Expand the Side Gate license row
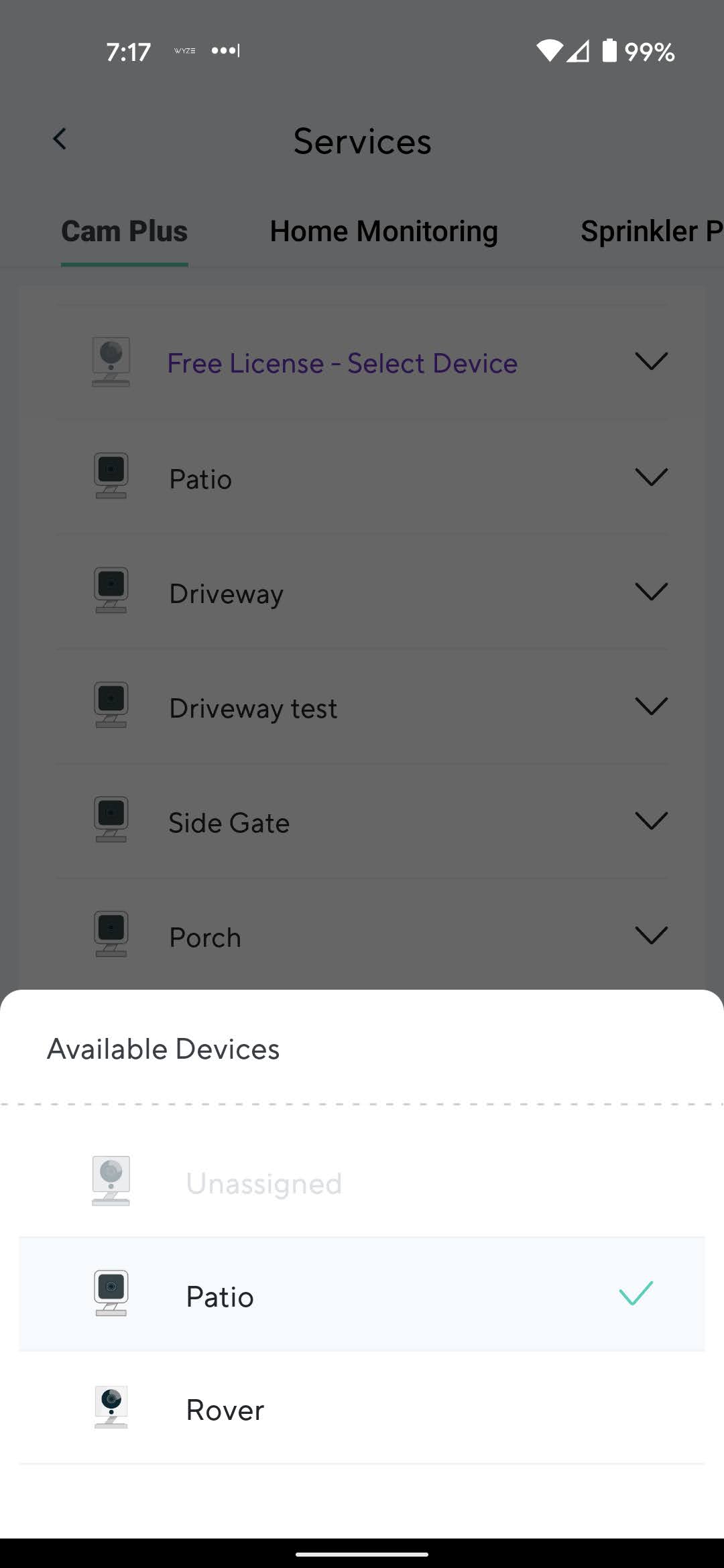724x1568 pixels. click(x=650, y=821)
